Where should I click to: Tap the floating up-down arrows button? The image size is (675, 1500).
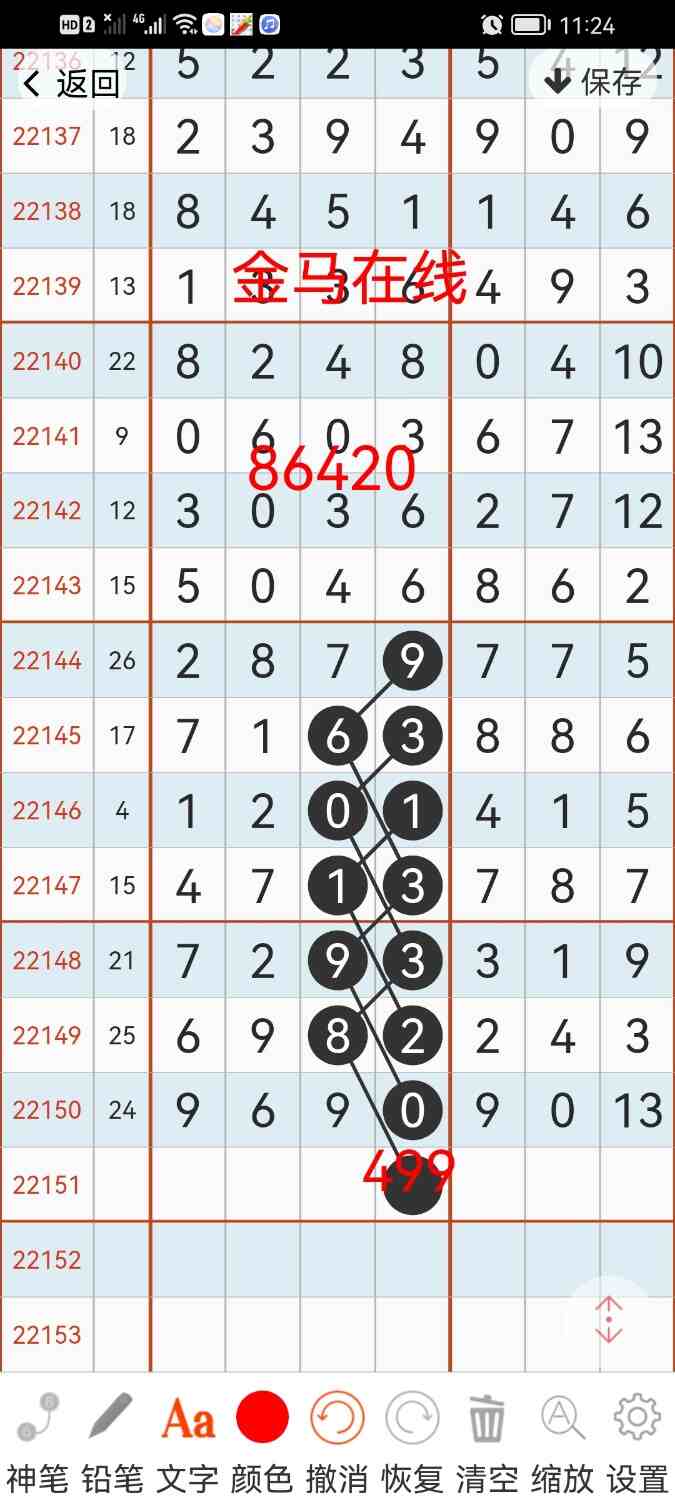point(609,1320)
